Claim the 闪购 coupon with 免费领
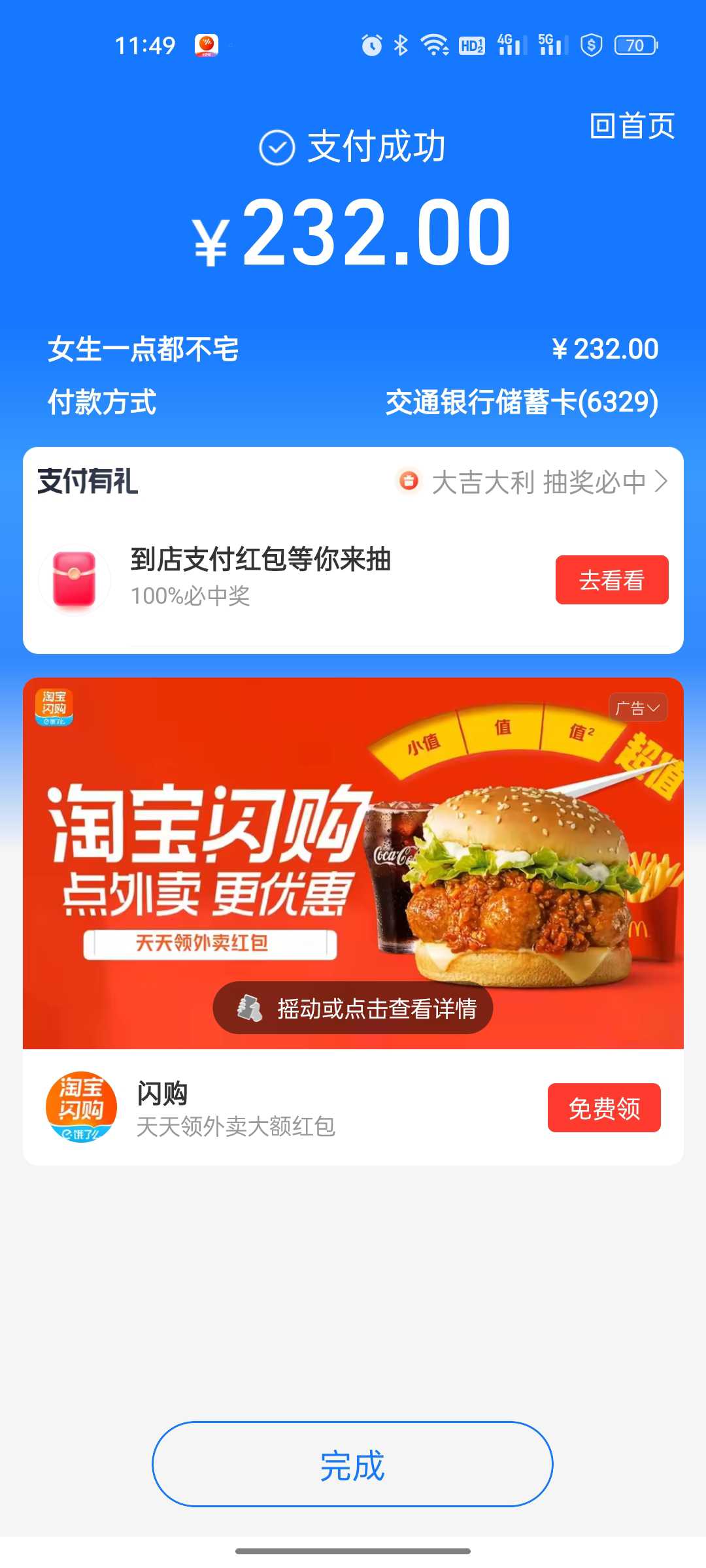Screen dimensions: 706x1568 coord(603,1108)
